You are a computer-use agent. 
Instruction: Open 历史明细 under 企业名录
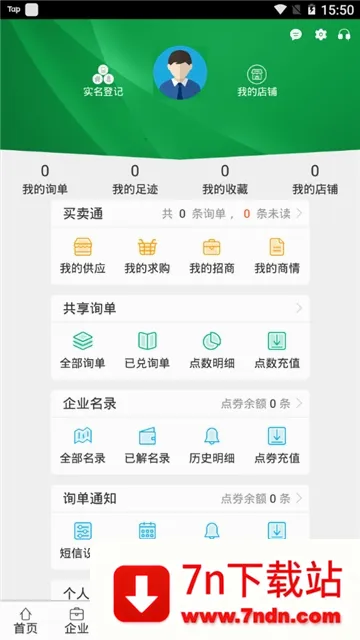coord(212,445)
